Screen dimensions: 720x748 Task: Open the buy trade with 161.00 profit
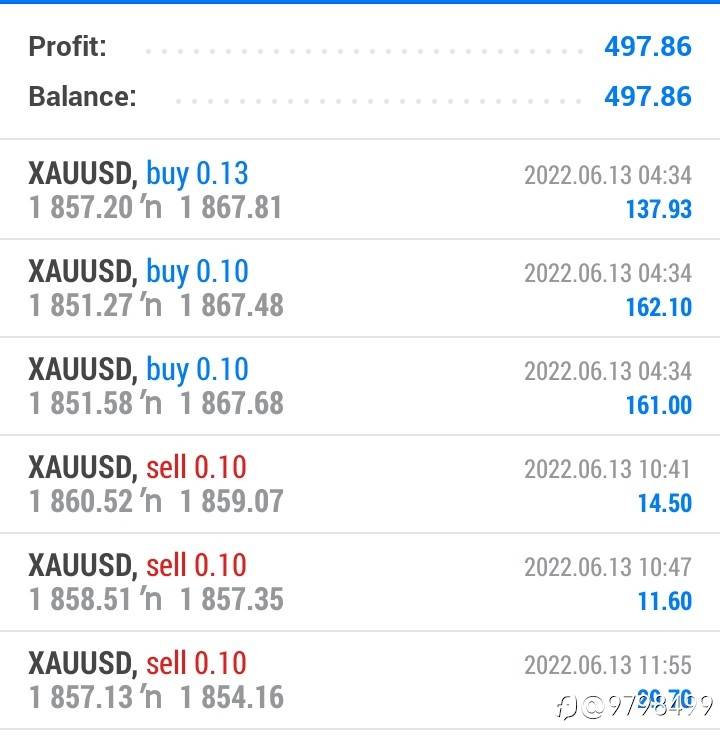(360, 386)
